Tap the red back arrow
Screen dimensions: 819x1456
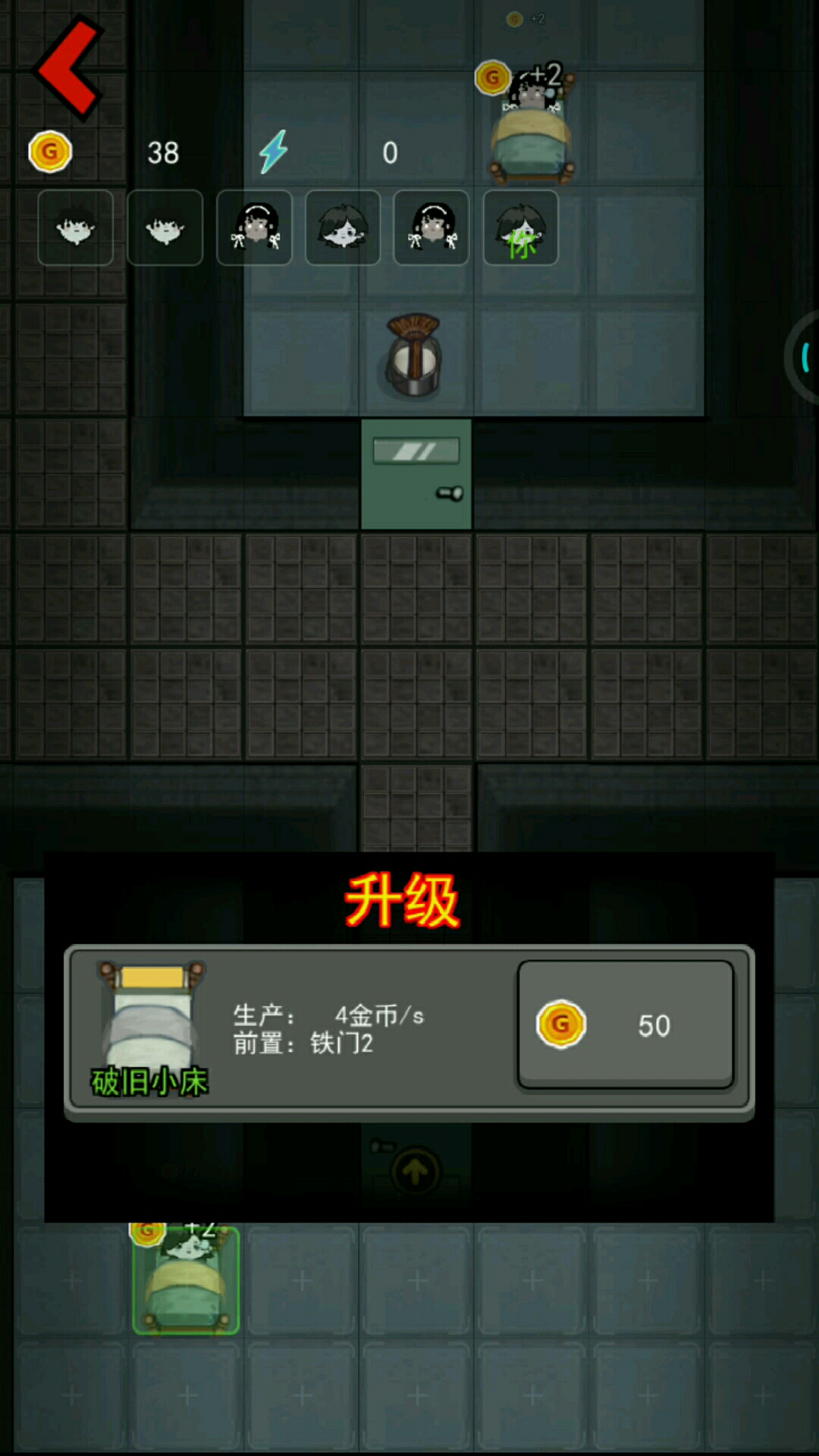coord(68,68)
